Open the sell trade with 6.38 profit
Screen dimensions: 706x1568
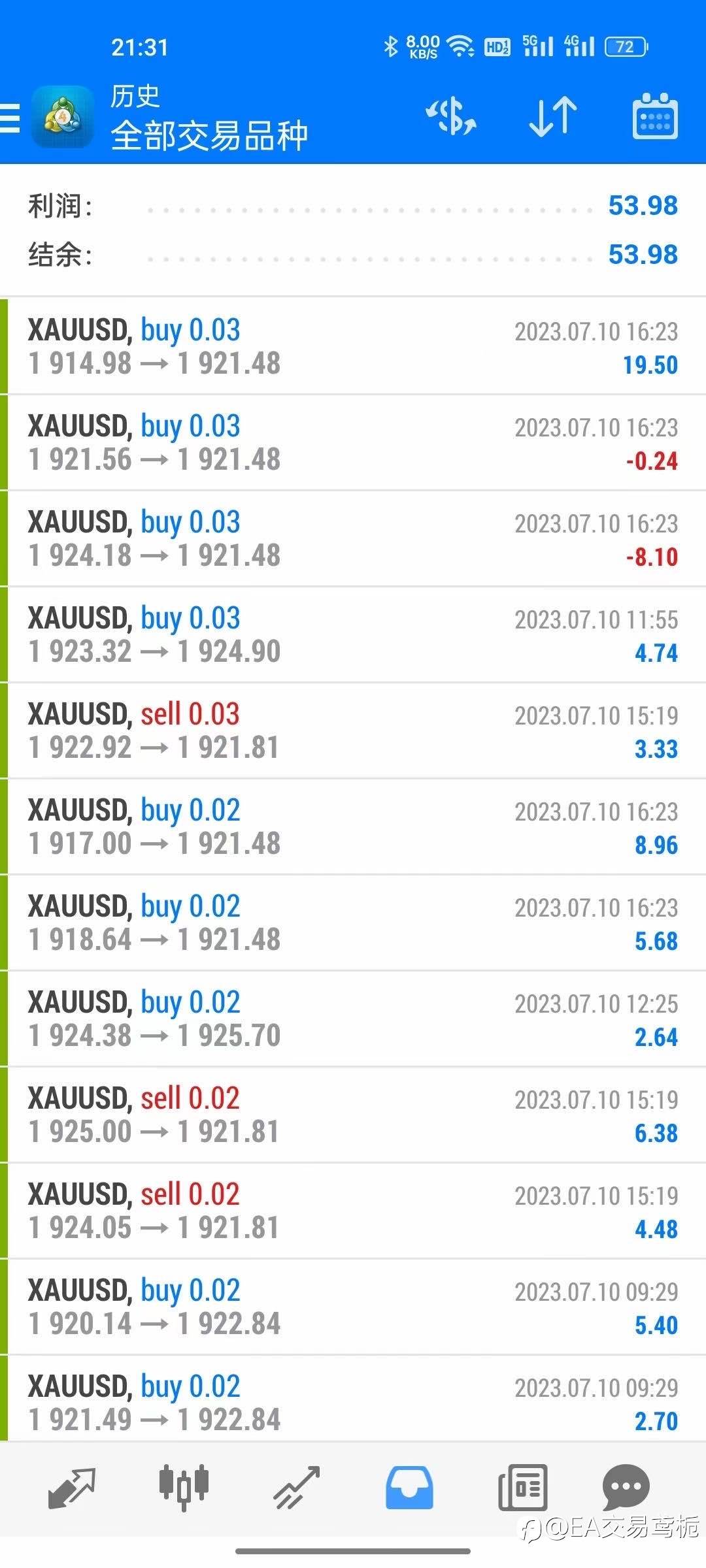click(x=353, y=1115)
